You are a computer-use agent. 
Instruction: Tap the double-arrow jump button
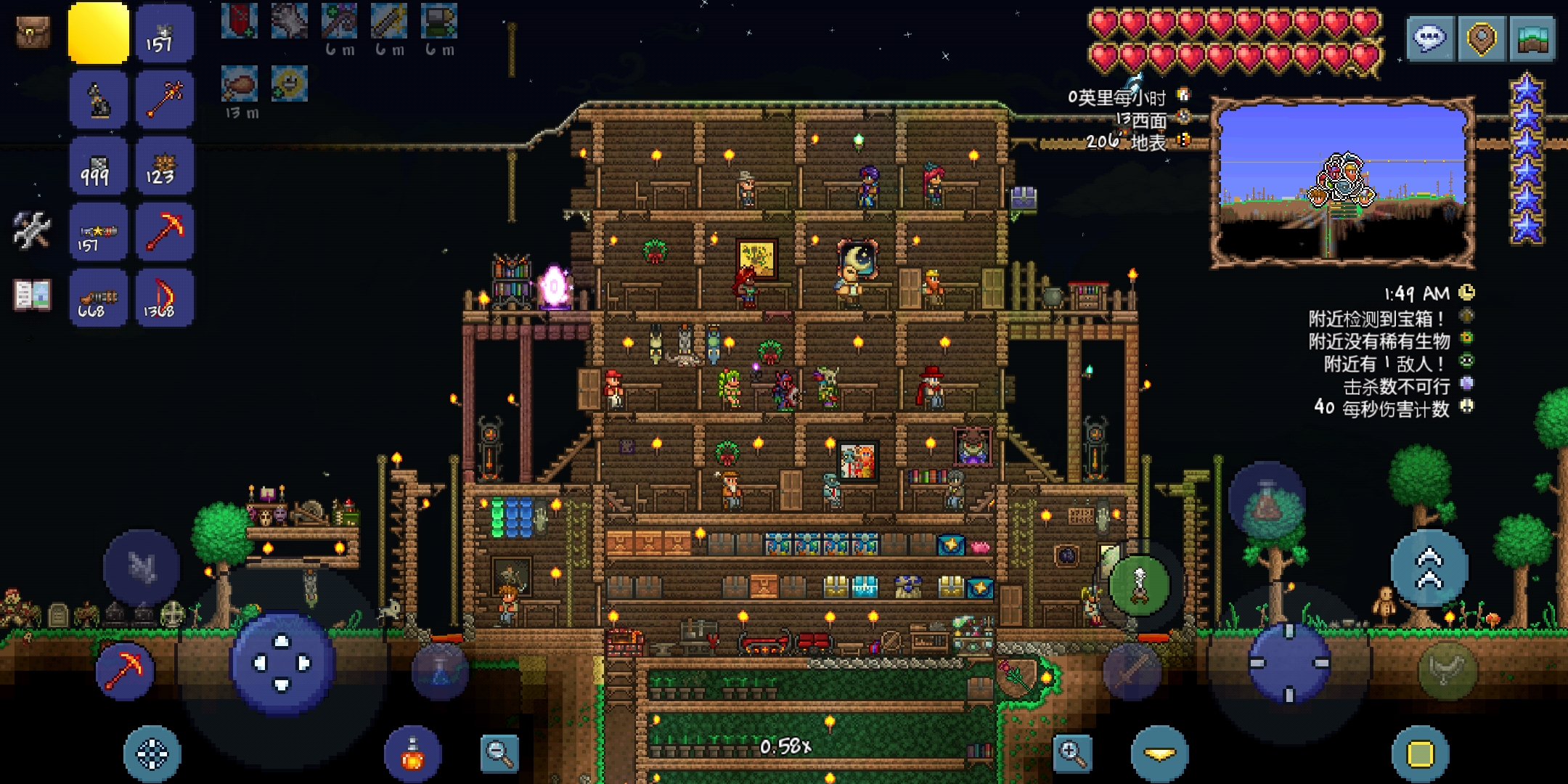click(x=1429, y=568)
